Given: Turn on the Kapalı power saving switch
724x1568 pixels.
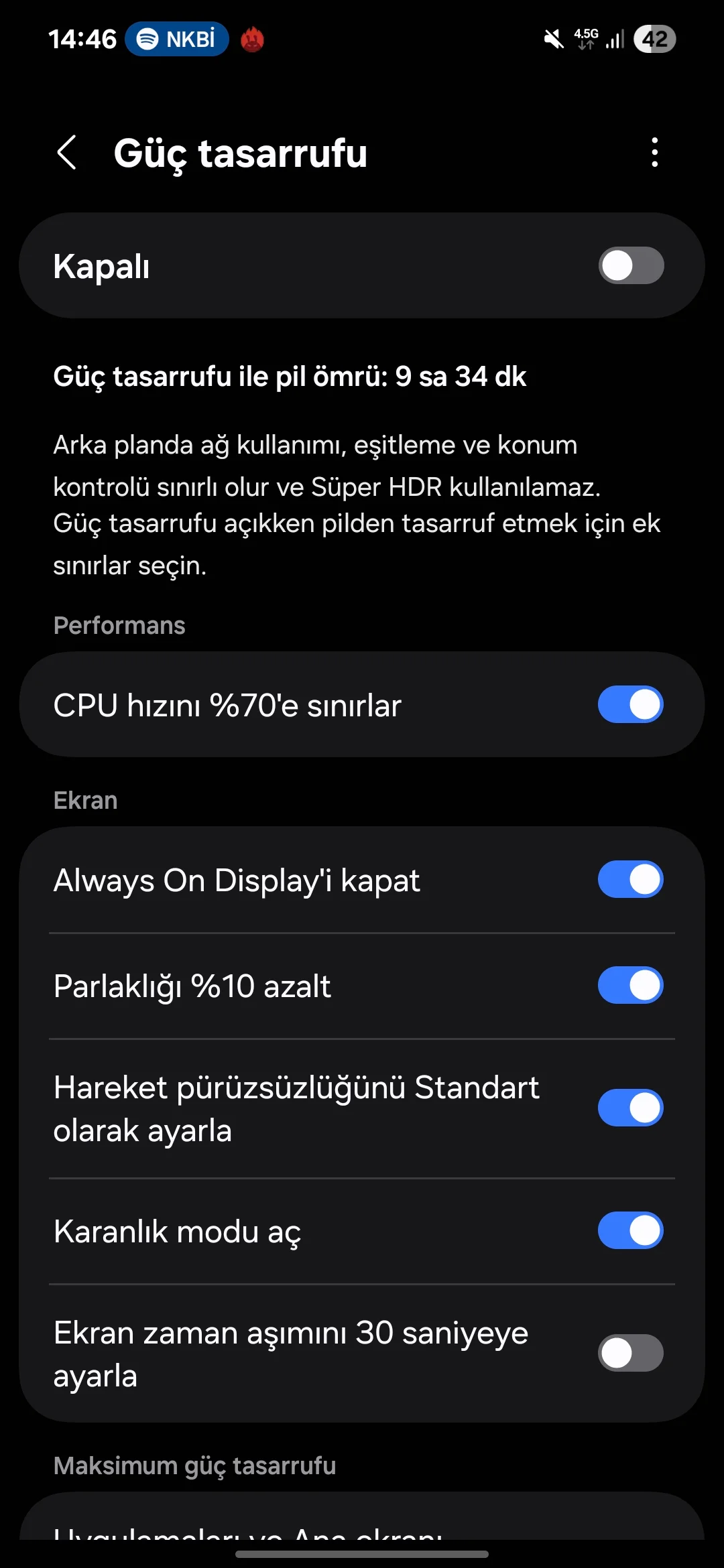Looking at the screenshot, I should [631, 265].
